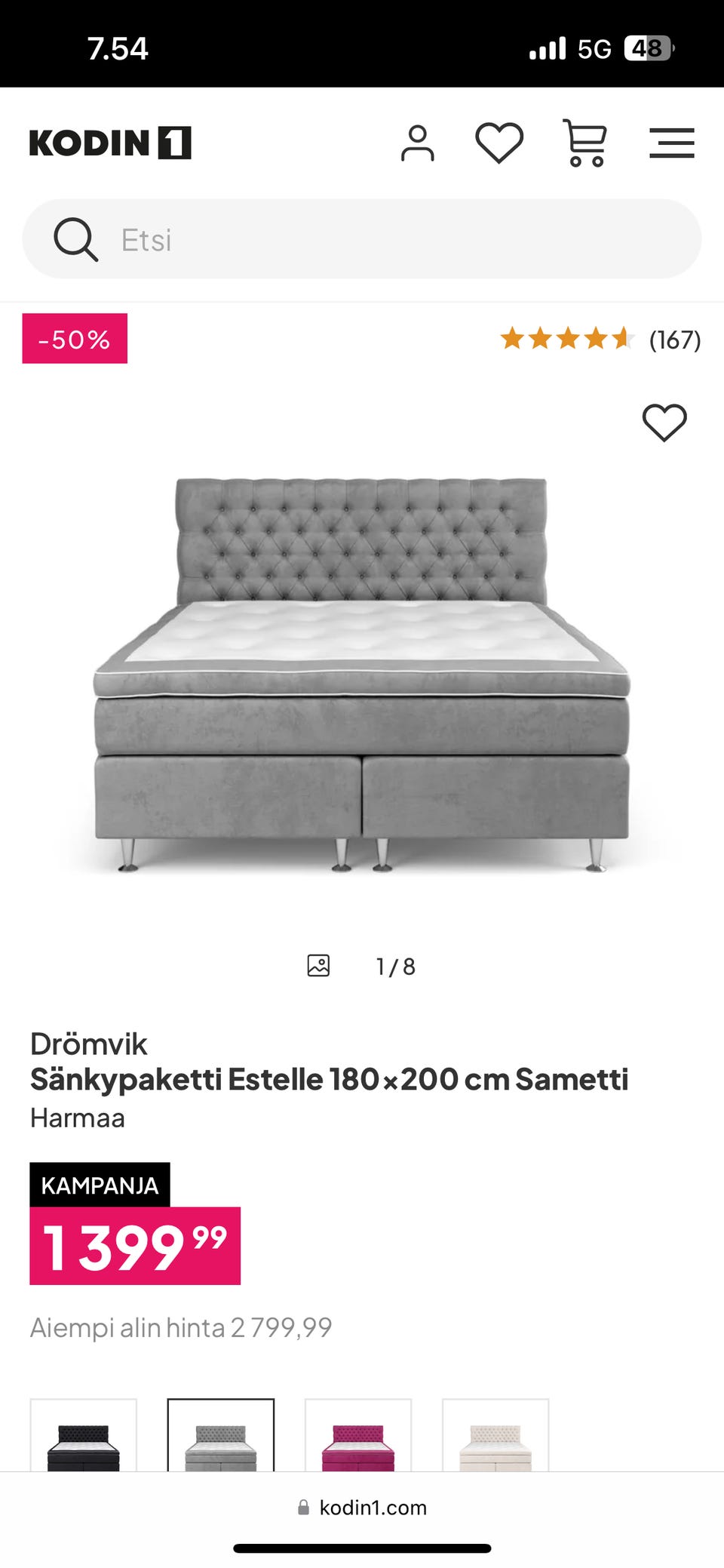724x1568 pixels.
Task: Open the wishlist heart in header
Action: [499, 143]
